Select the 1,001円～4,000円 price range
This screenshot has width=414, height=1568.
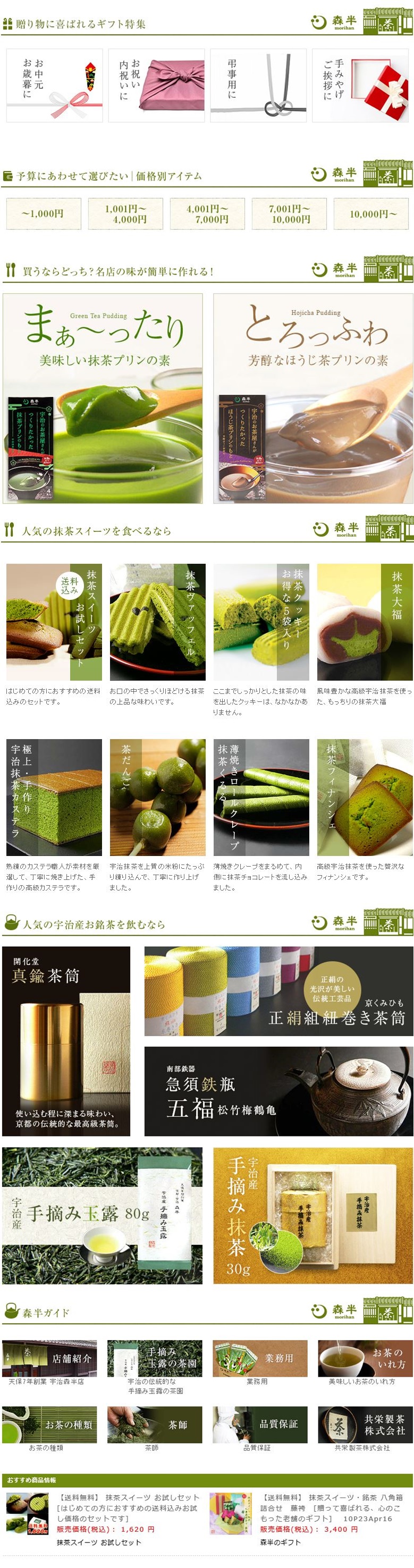tap(125, 214)
